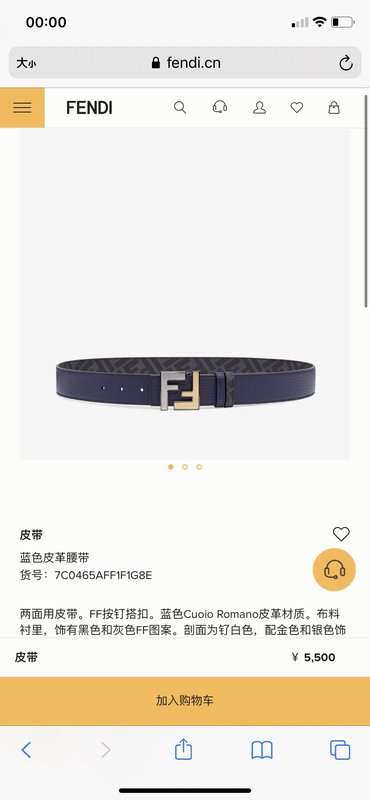Select the second image indicator dot
Image resolution: width=370 pixels, height=800 pixels.
185,467
